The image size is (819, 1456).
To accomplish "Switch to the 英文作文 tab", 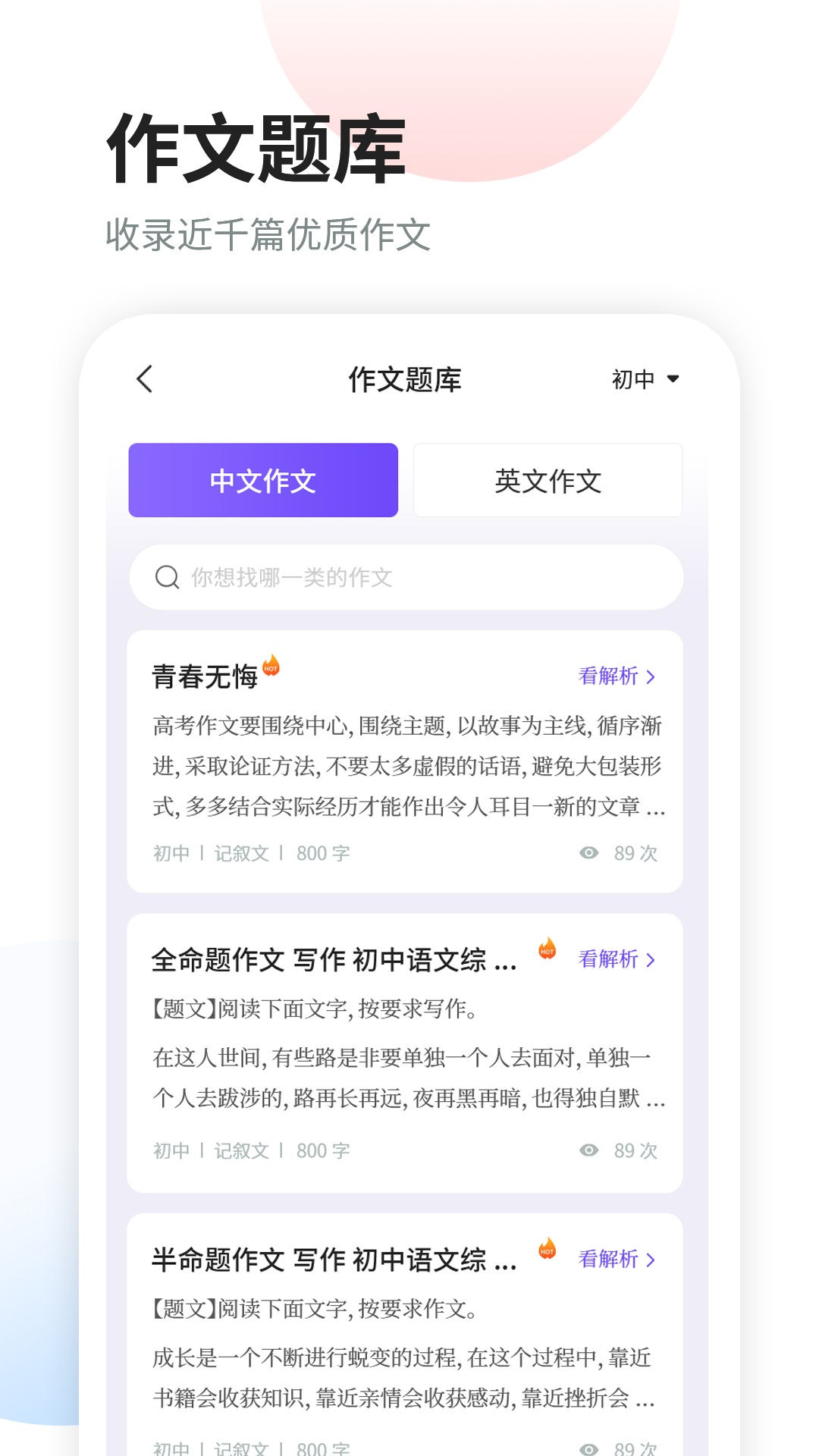I will click(x=547, y=479).
